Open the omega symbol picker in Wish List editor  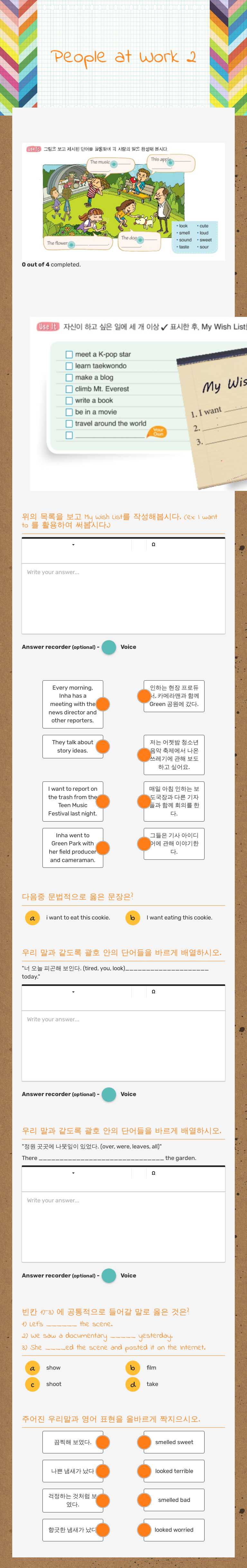pos(153,544)
